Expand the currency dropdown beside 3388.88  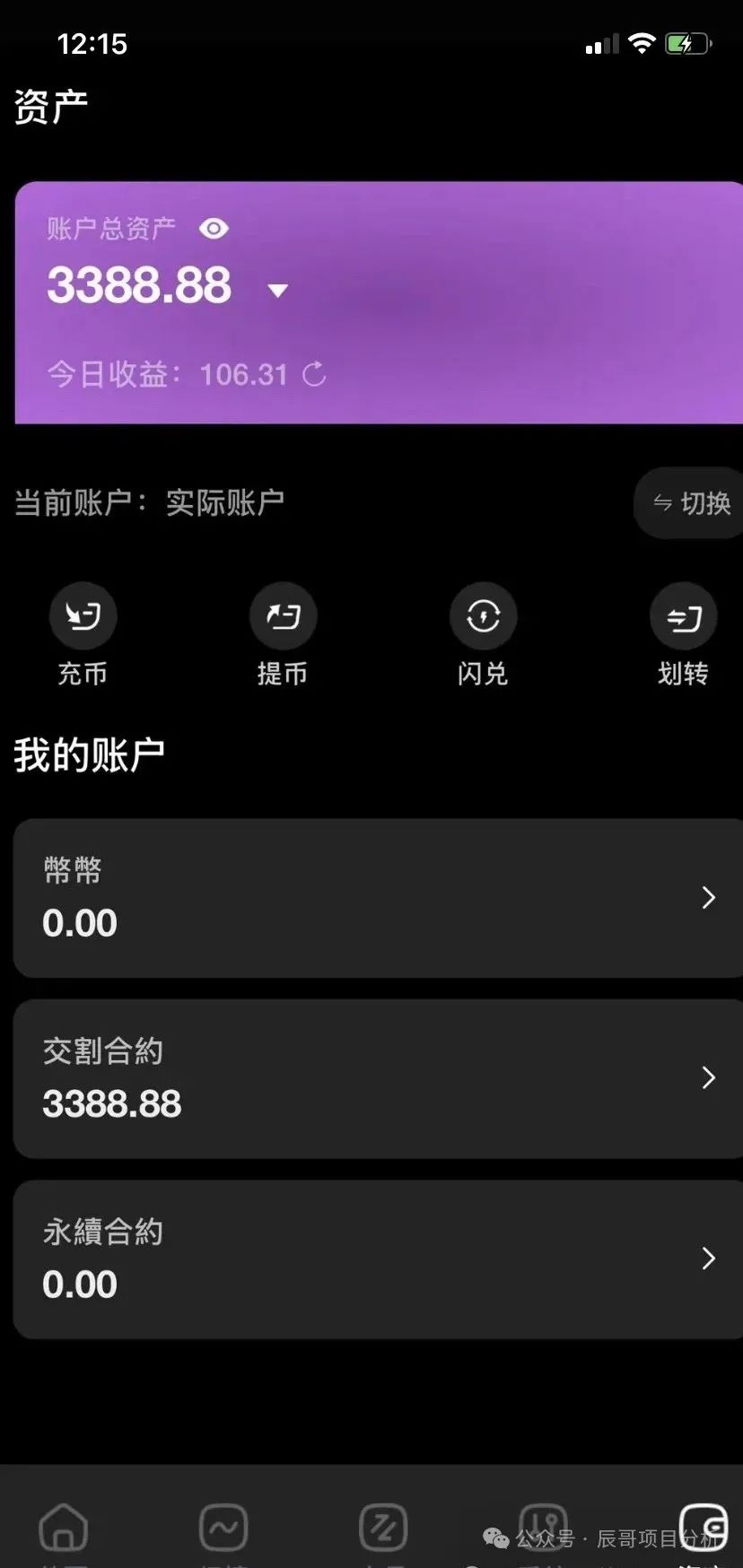pos(278,290)
